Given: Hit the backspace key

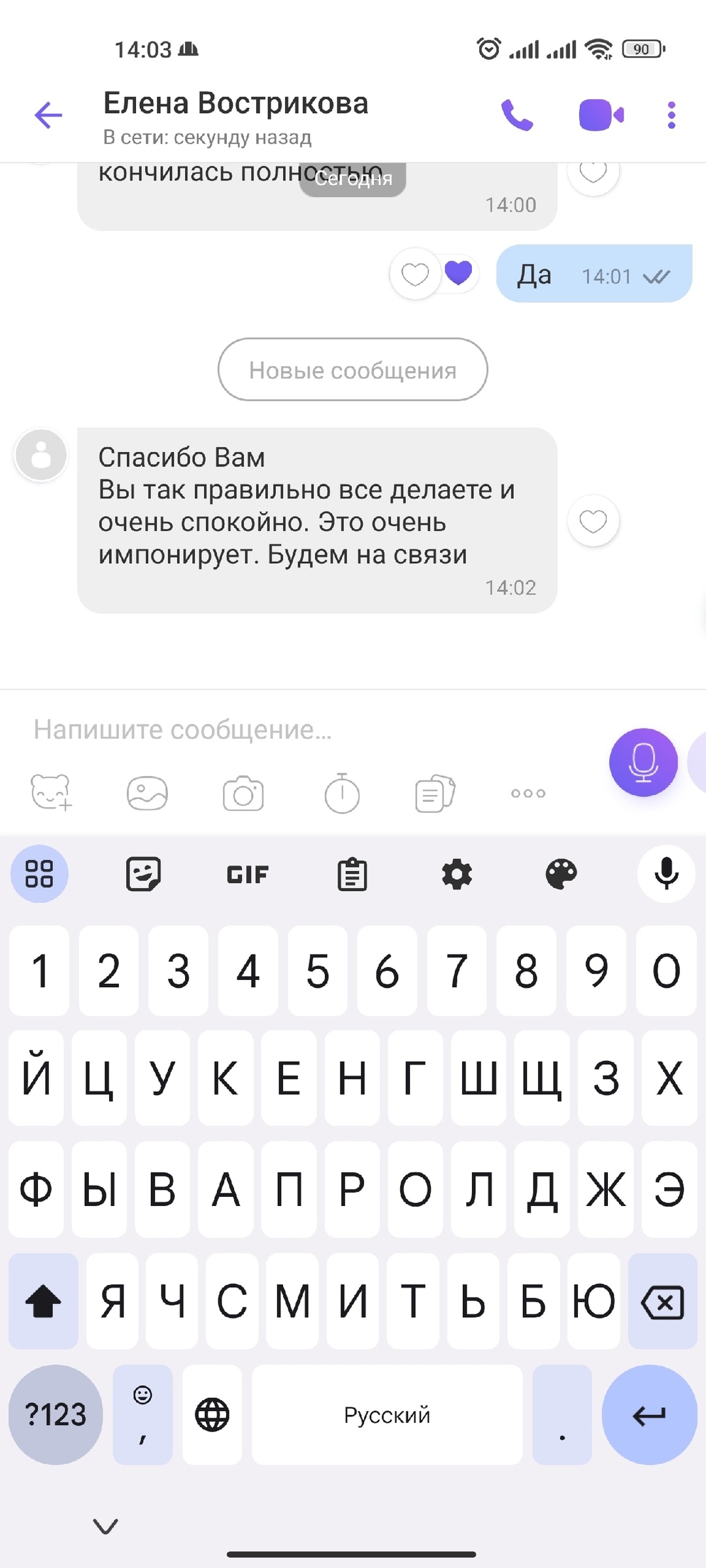Looking at the screenshot, I should tap(663, 1301).
